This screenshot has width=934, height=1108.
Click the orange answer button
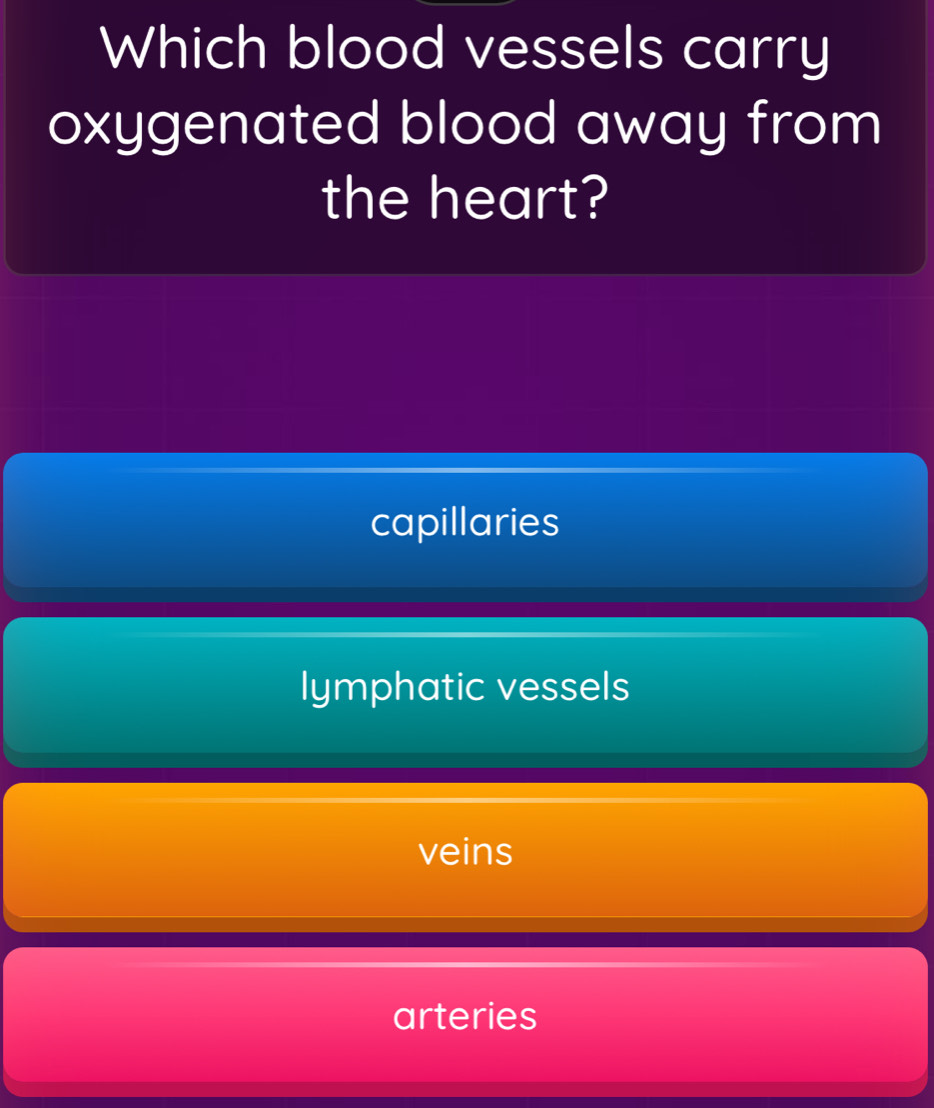464,852
